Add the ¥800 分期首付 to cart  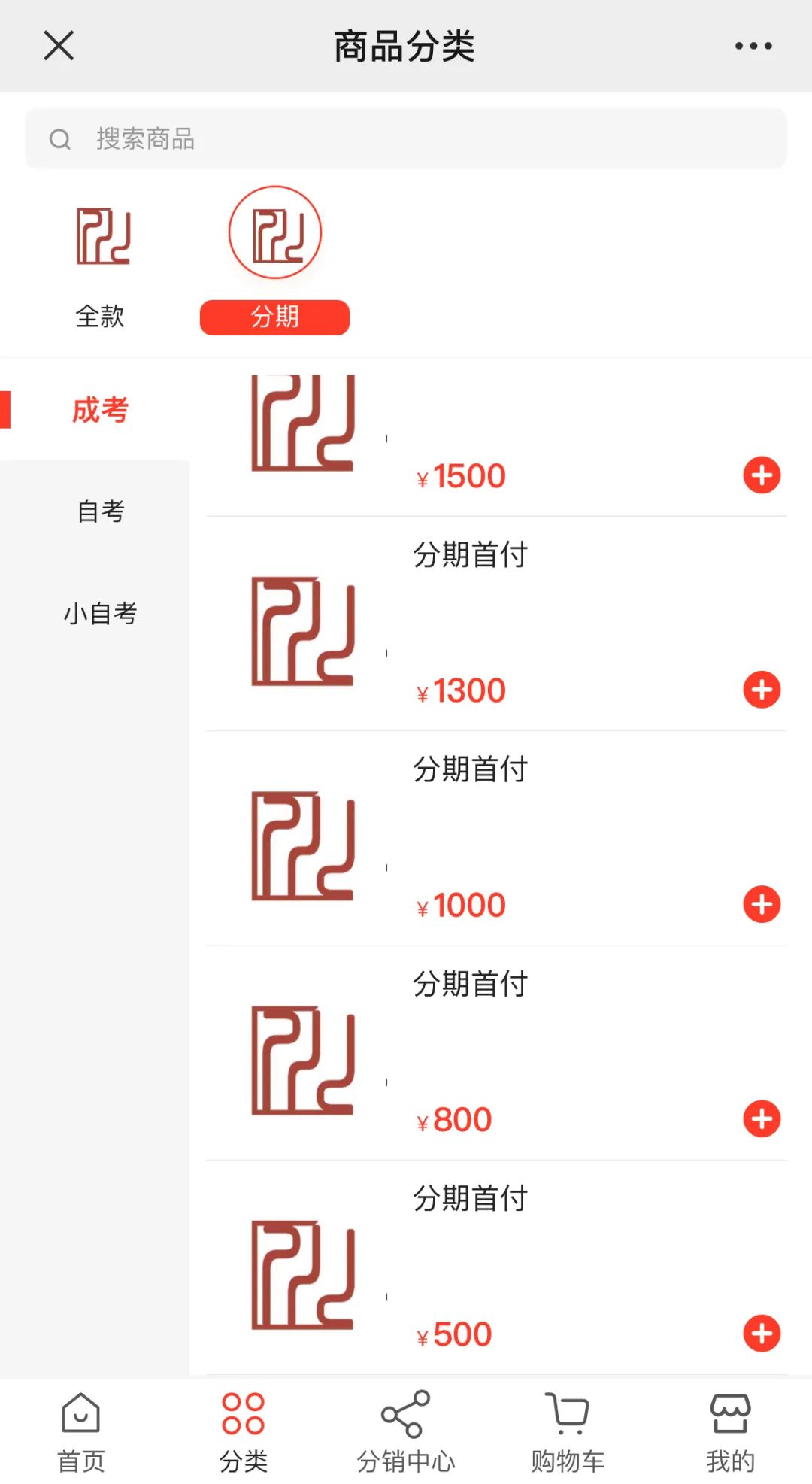762,1118
